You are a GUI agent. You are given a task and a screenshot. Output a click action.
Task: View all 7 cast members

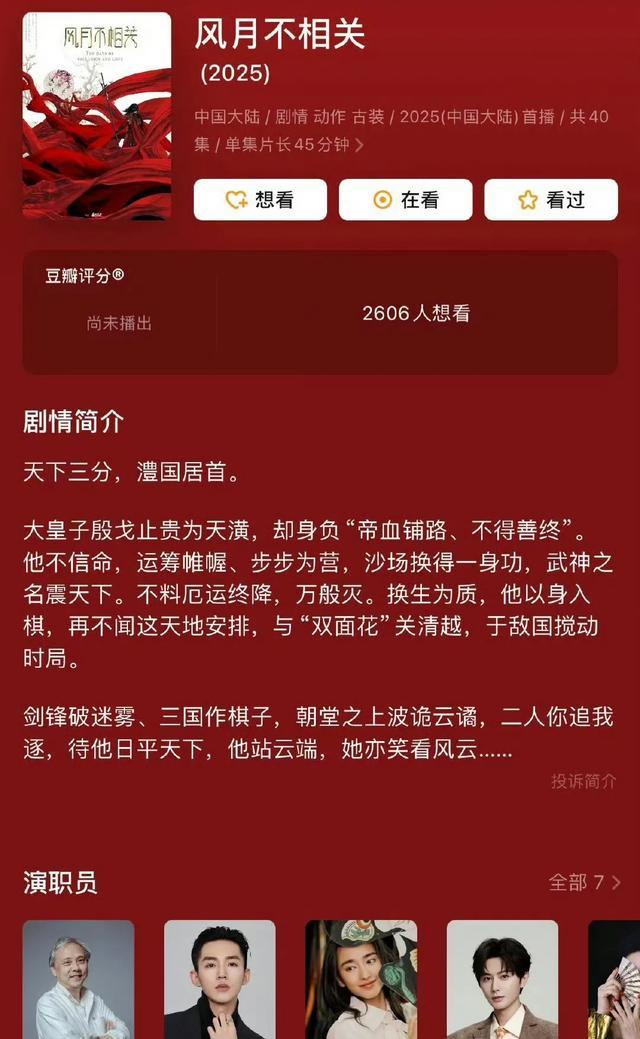584,882
